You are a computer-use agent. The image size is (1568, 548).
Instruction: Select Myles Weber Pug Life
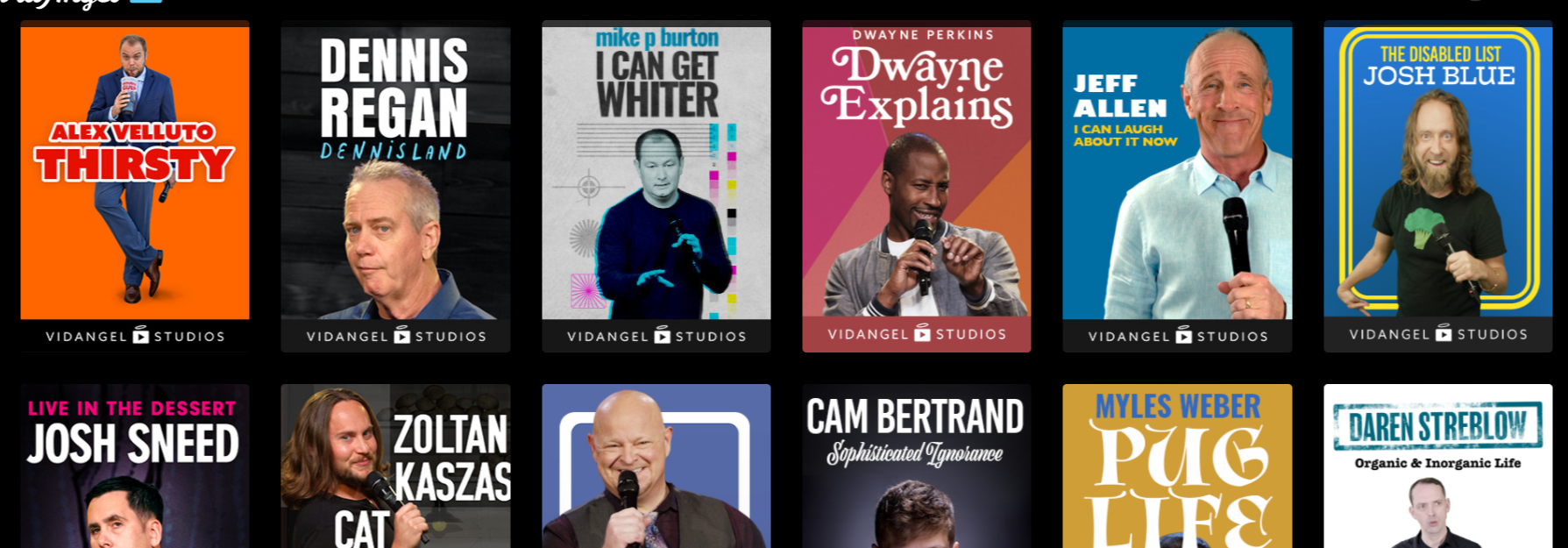click(x=1176, y=466)
